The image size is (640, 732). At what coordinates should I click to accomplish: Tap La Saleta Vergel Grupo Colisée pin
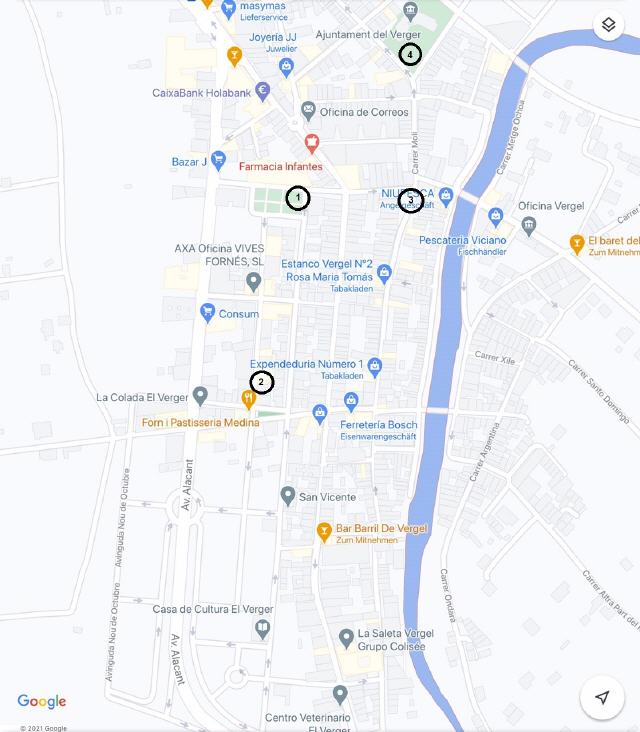pos(346,636)
